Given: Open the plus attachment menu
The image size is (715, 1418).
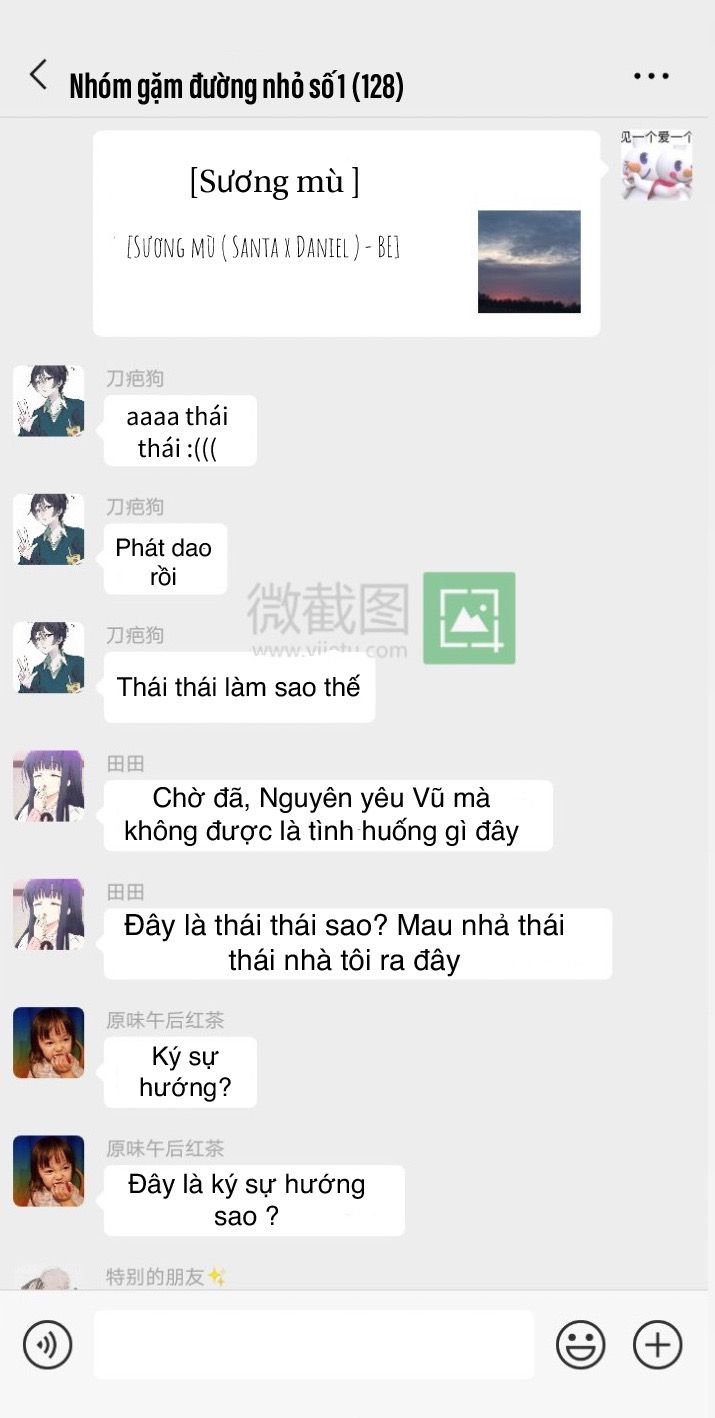Looking at the screenshot, I should pyautogui.click(x=657, y=1344).
